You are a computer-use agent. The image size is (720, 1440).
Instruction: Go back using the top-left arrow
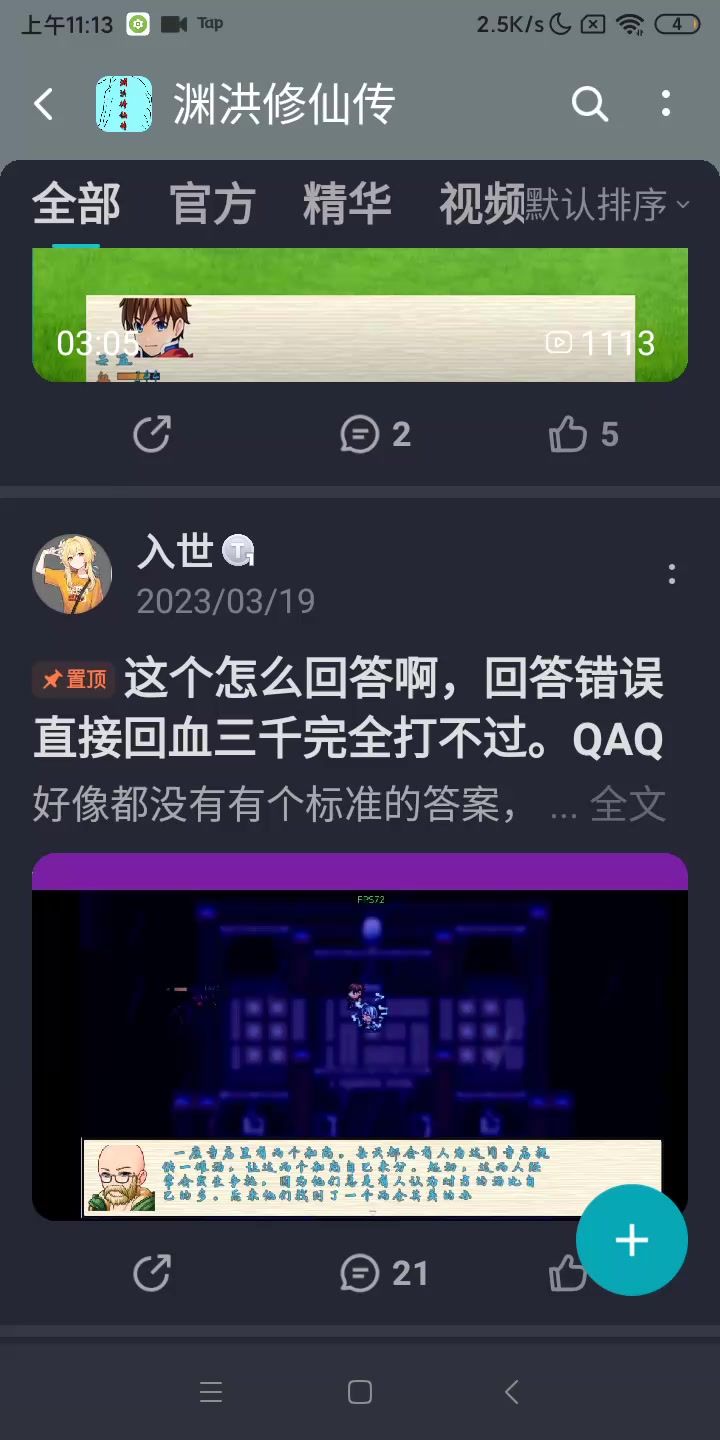click(x=43, y=104)
